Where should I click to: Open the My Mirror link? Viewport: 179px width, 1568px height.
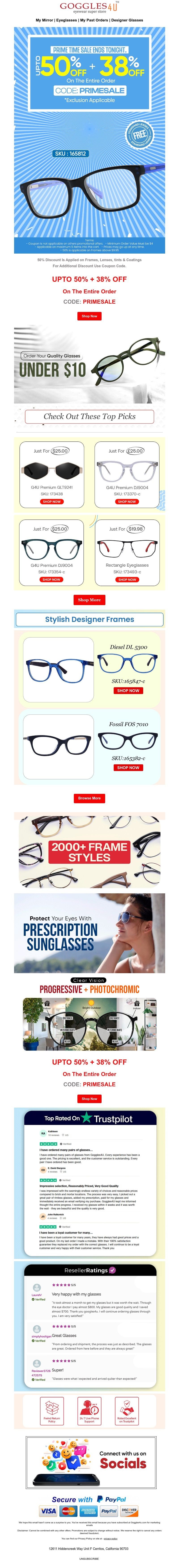[44, 20]
